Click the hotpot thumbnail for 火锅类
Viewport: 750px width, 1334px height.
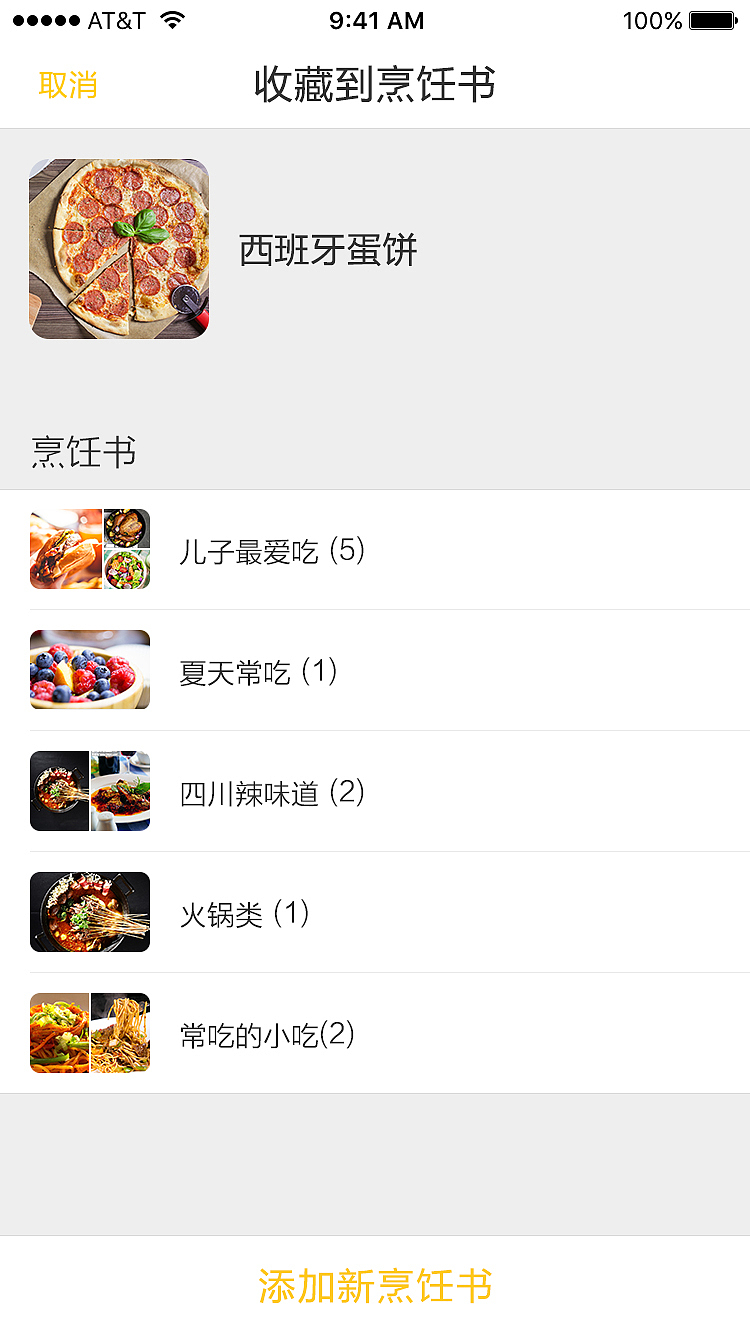(x=90, y=912)
